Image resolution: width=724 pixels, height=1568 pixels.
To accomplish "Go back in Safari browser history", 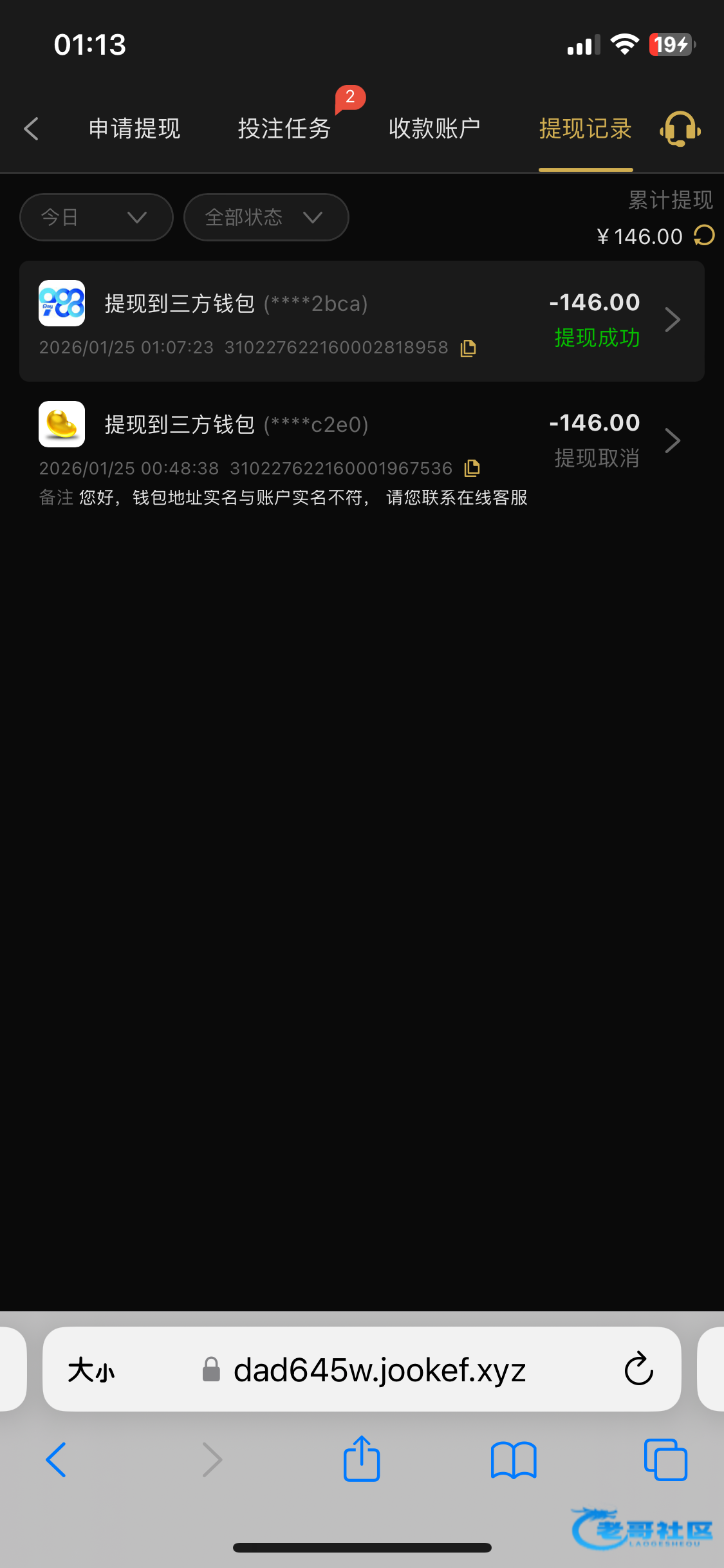I will point(57,1460).
